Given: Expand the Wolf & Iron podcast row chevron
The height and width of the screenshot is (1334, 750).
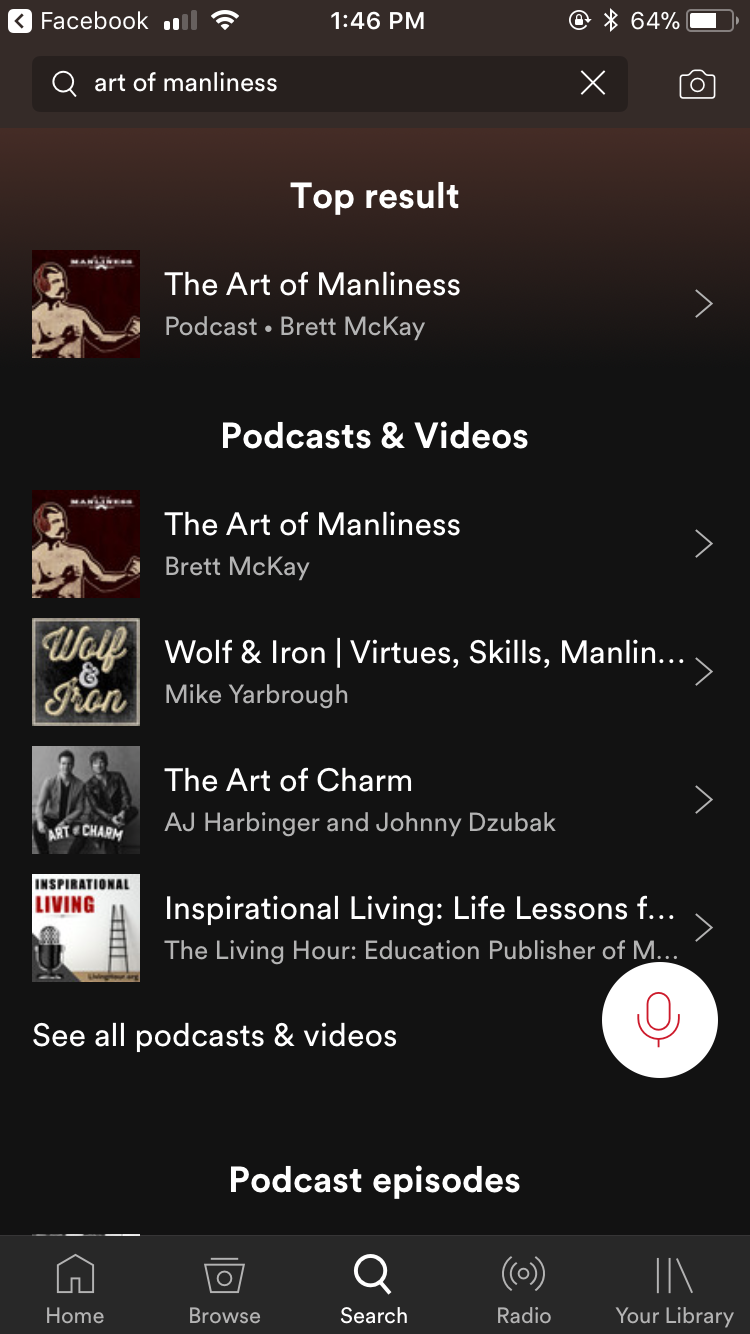Looking at the screenshot, I should click(703, 672).
